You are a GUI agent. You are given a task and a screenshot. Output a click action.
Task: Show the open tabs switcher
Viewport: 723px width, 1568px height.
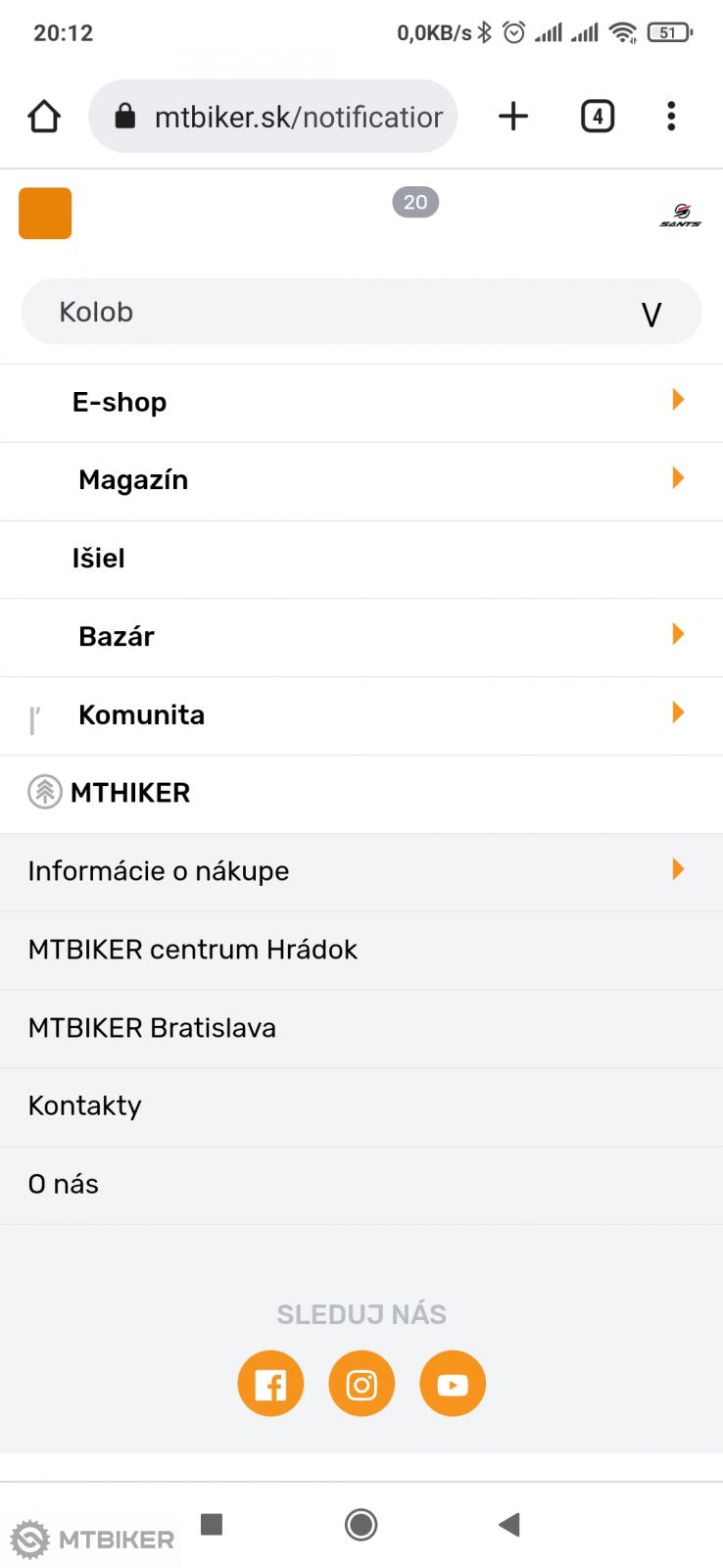pos(598,117)
